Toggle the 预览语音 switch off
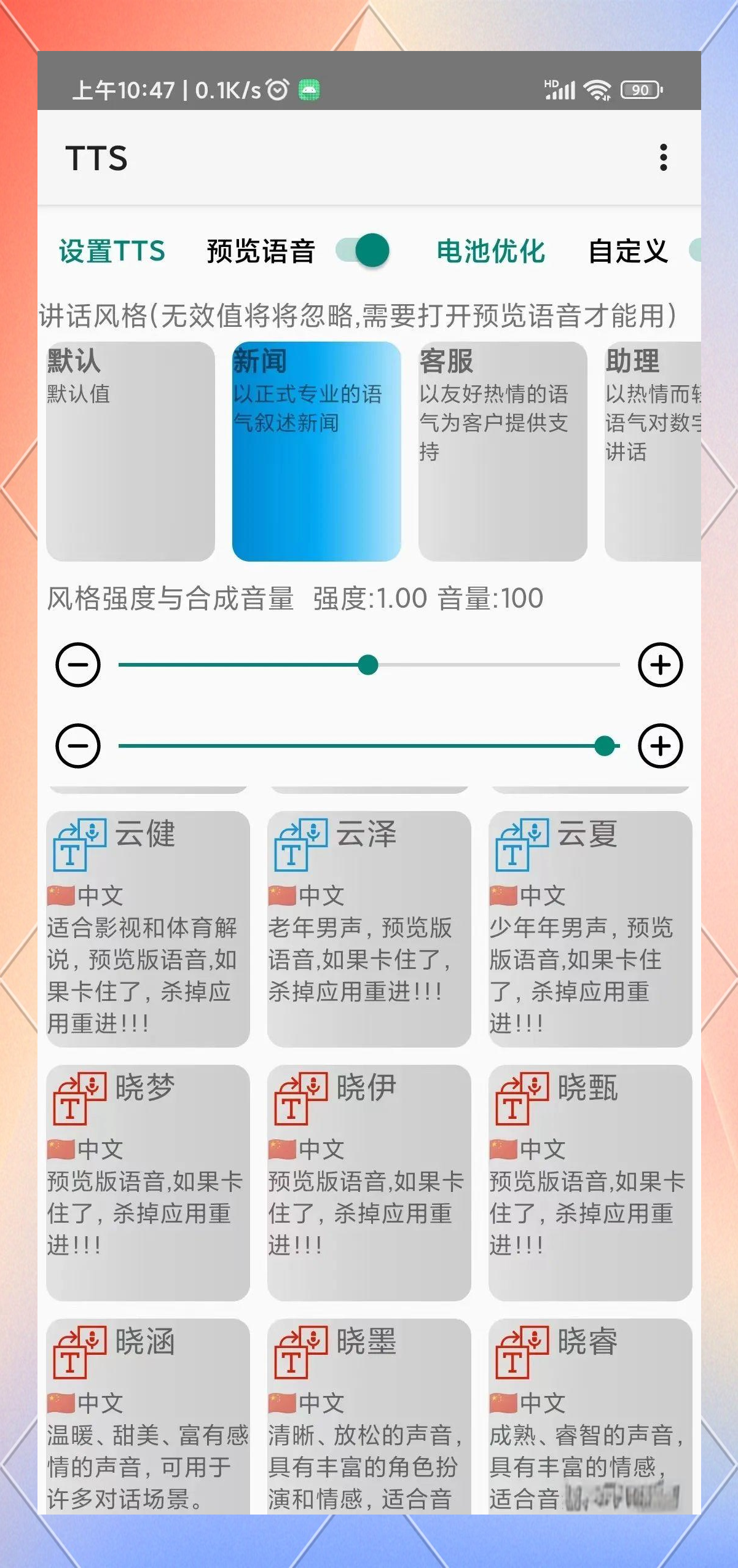Image resolution: width=738 pixels, height=1568 pixels. [x=363, y=251]
